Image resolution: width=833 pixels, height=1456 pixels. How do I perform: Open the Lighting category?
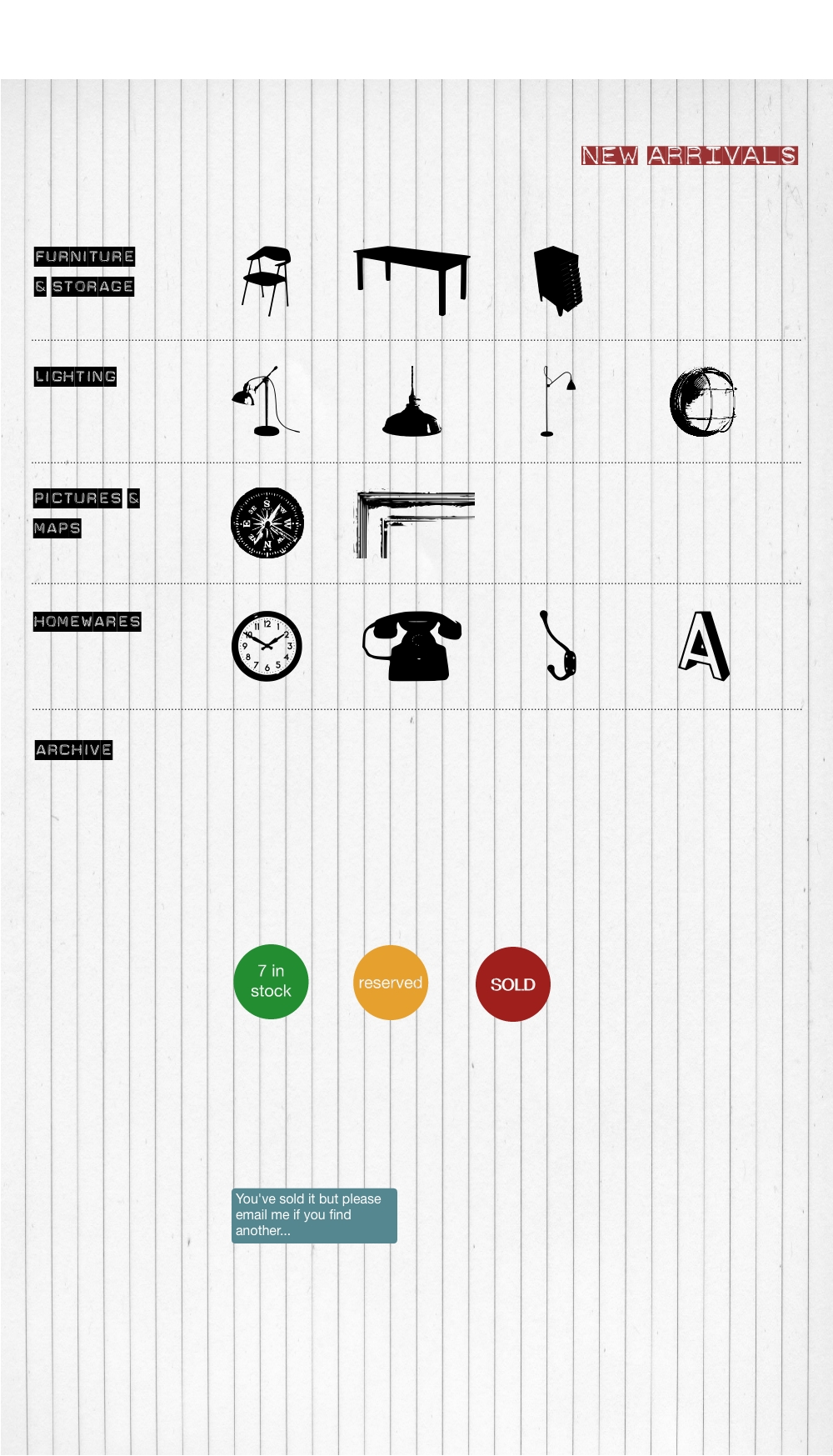pos(75,377)
